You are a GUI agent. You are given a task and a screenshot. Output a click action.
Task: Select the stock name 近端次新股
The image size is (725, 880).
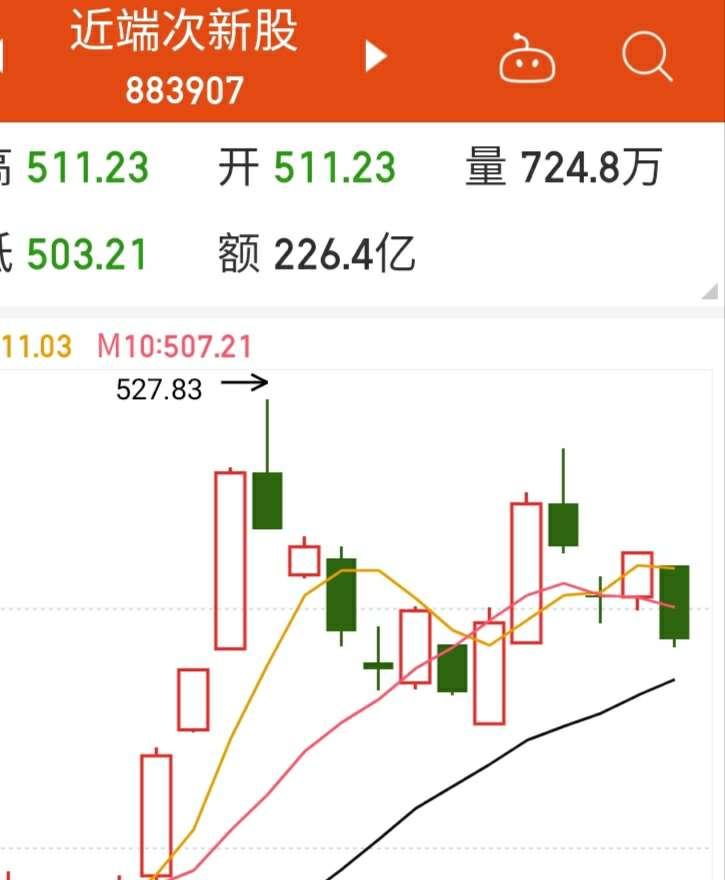(x=183, y=42)
